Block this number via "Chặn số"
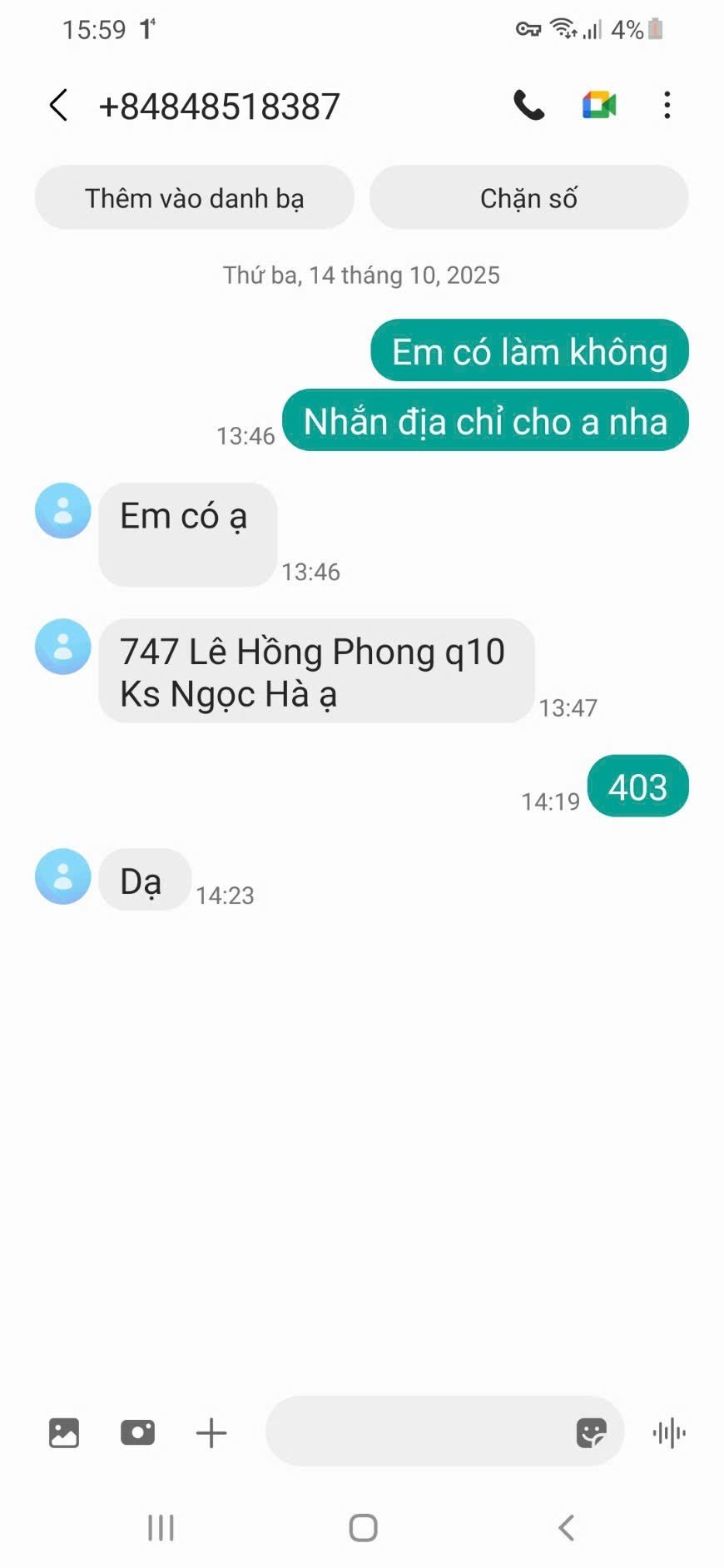This screenshot has height=1568, width=724. [528, 198]
